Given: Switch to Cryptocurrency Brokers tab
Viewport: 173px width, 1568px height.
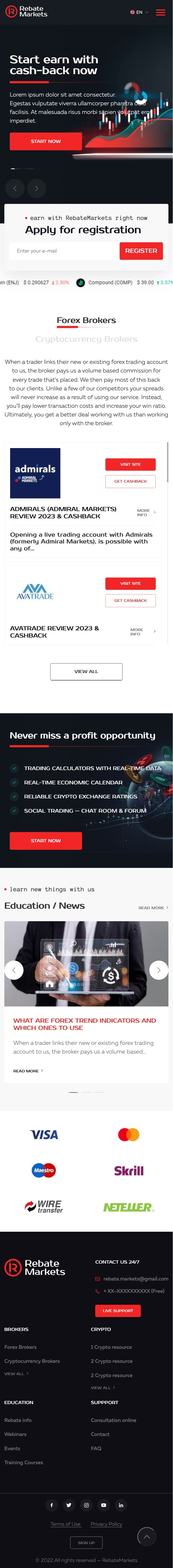Looking at the screenshot, I should (x=86, y=339).
